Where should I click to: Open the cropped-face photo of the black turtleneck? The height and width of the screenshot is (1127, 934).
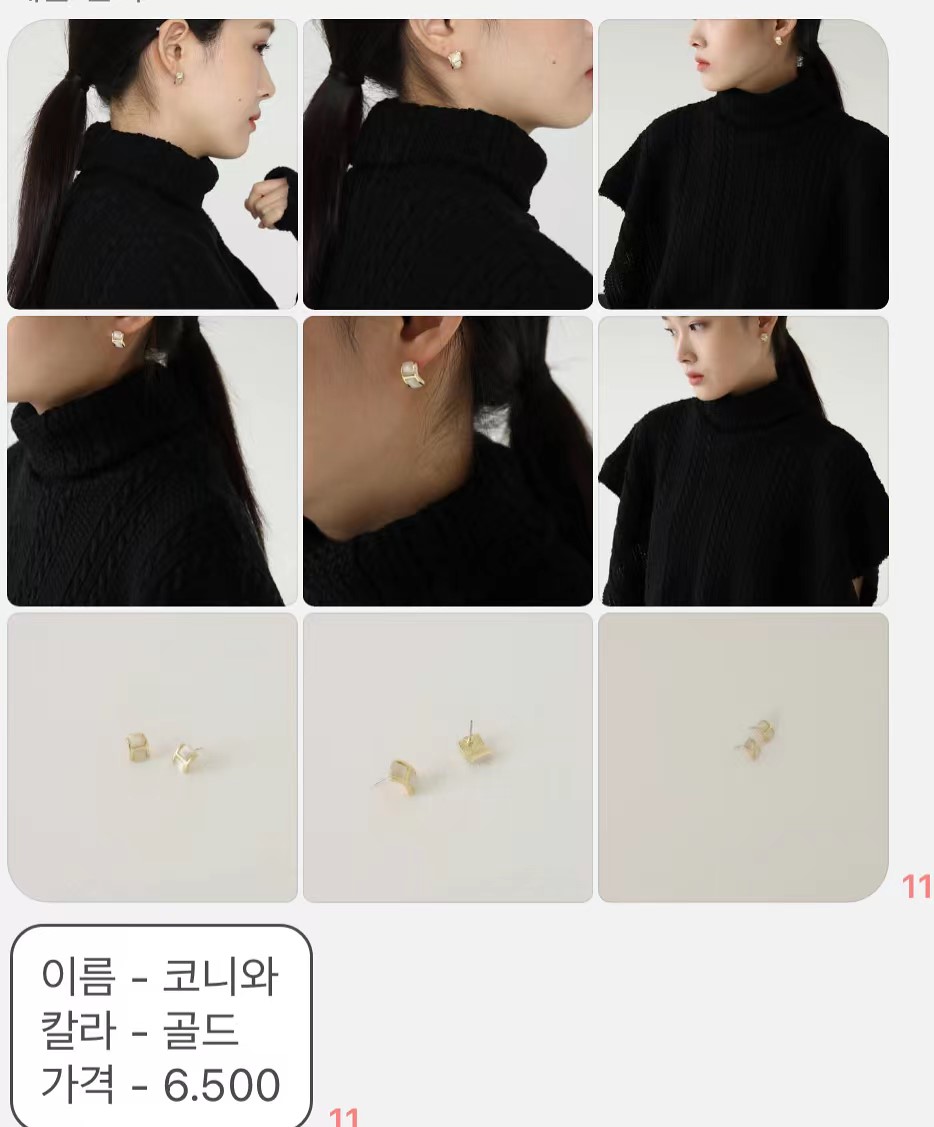pos(743,164)
